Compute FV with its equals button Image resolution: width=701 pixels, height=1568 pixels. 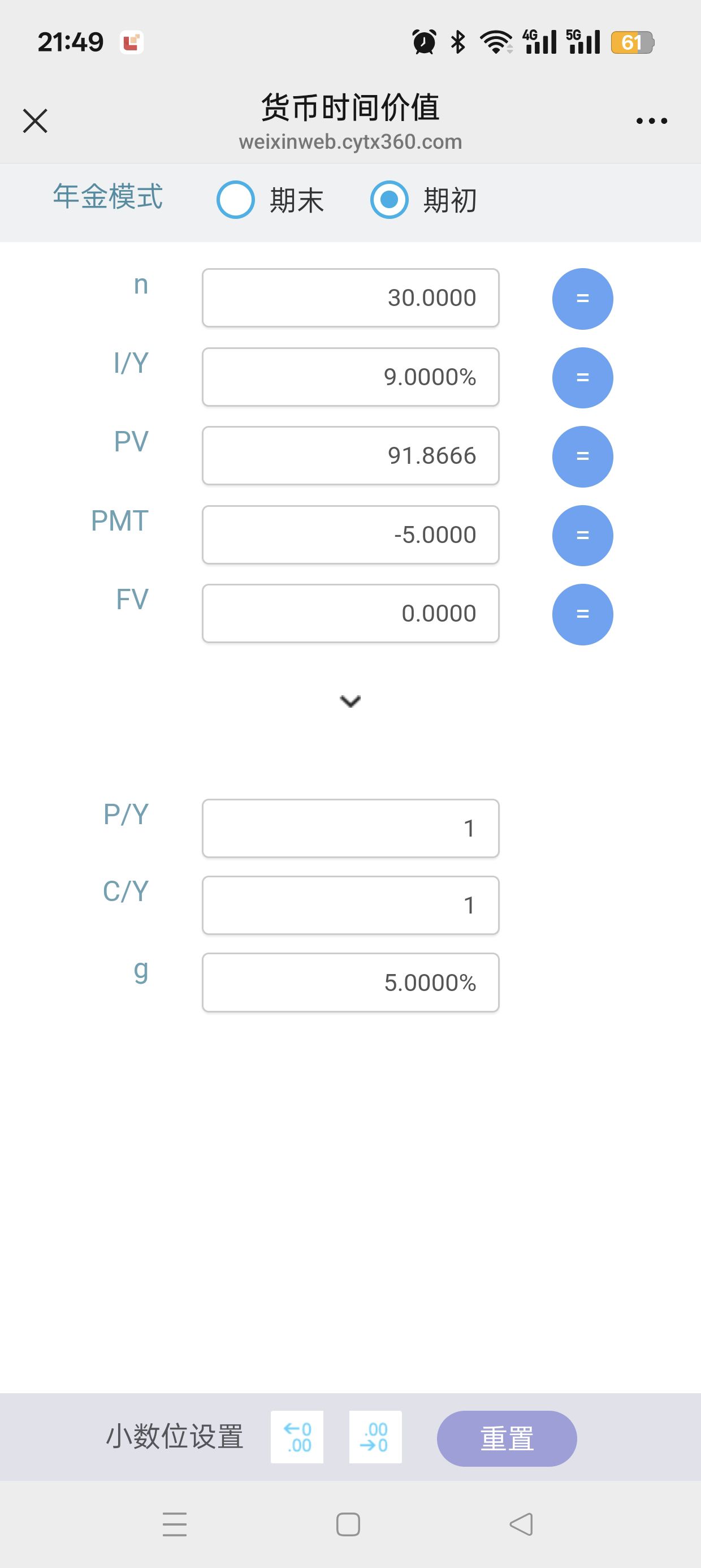582,614
